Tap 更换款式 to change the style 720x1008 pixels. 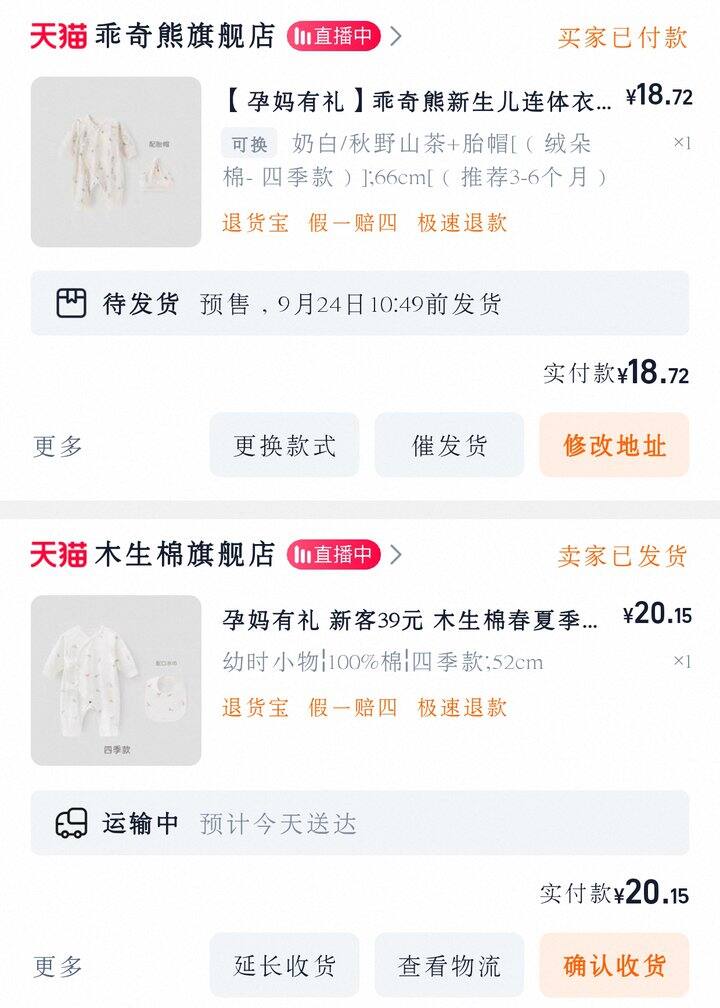pyautogui.click(x=284, y=446)
